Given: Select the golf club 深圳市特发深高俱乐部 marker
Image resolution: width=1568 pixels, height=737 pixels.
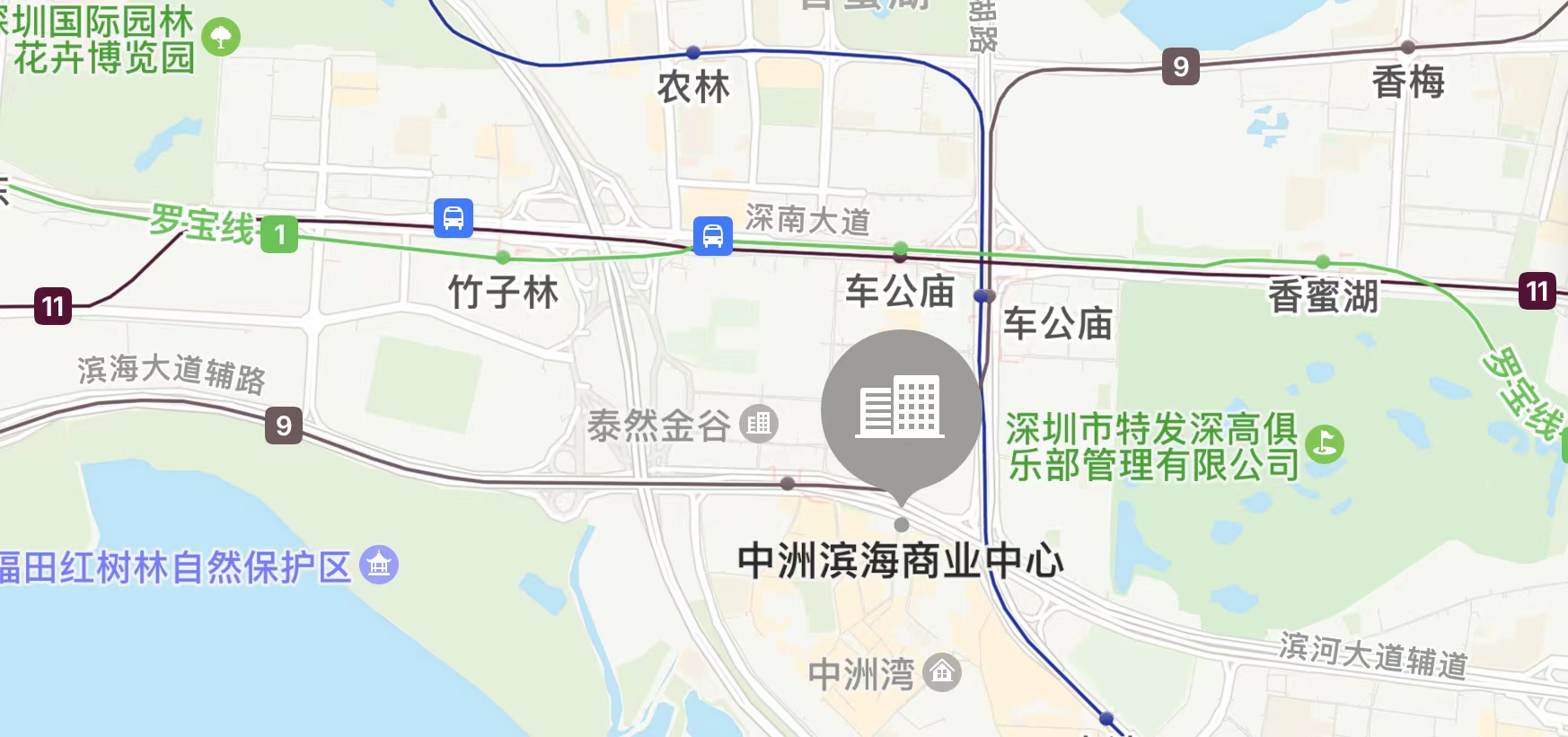Looking at the screenshot, I should pos(1324,443).
